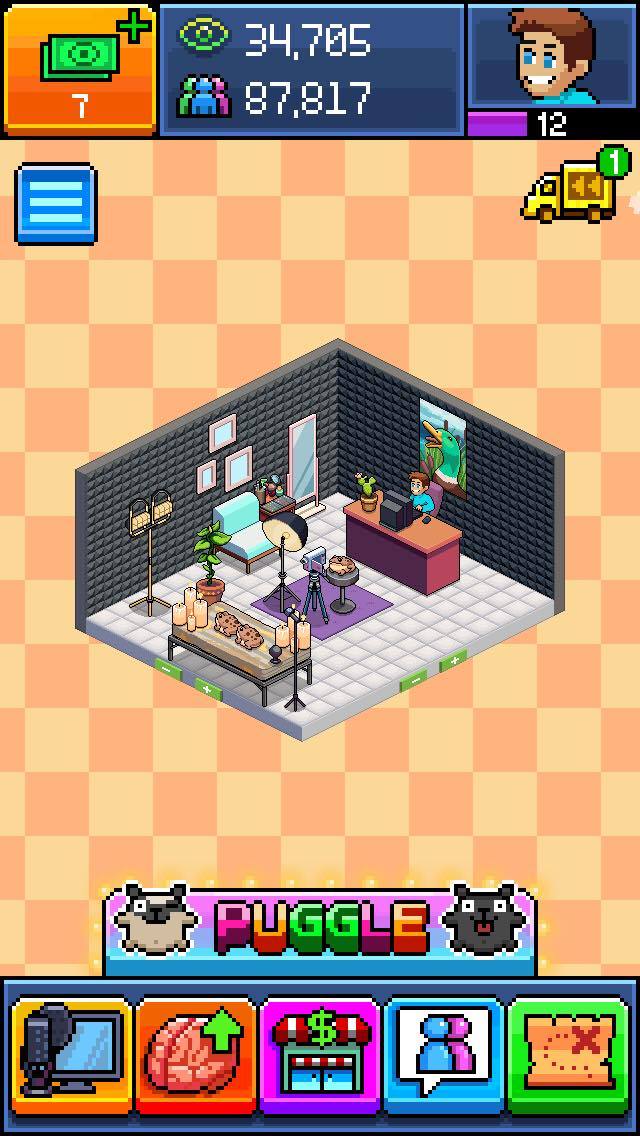Open the shop store tab

click(320, 1056)
